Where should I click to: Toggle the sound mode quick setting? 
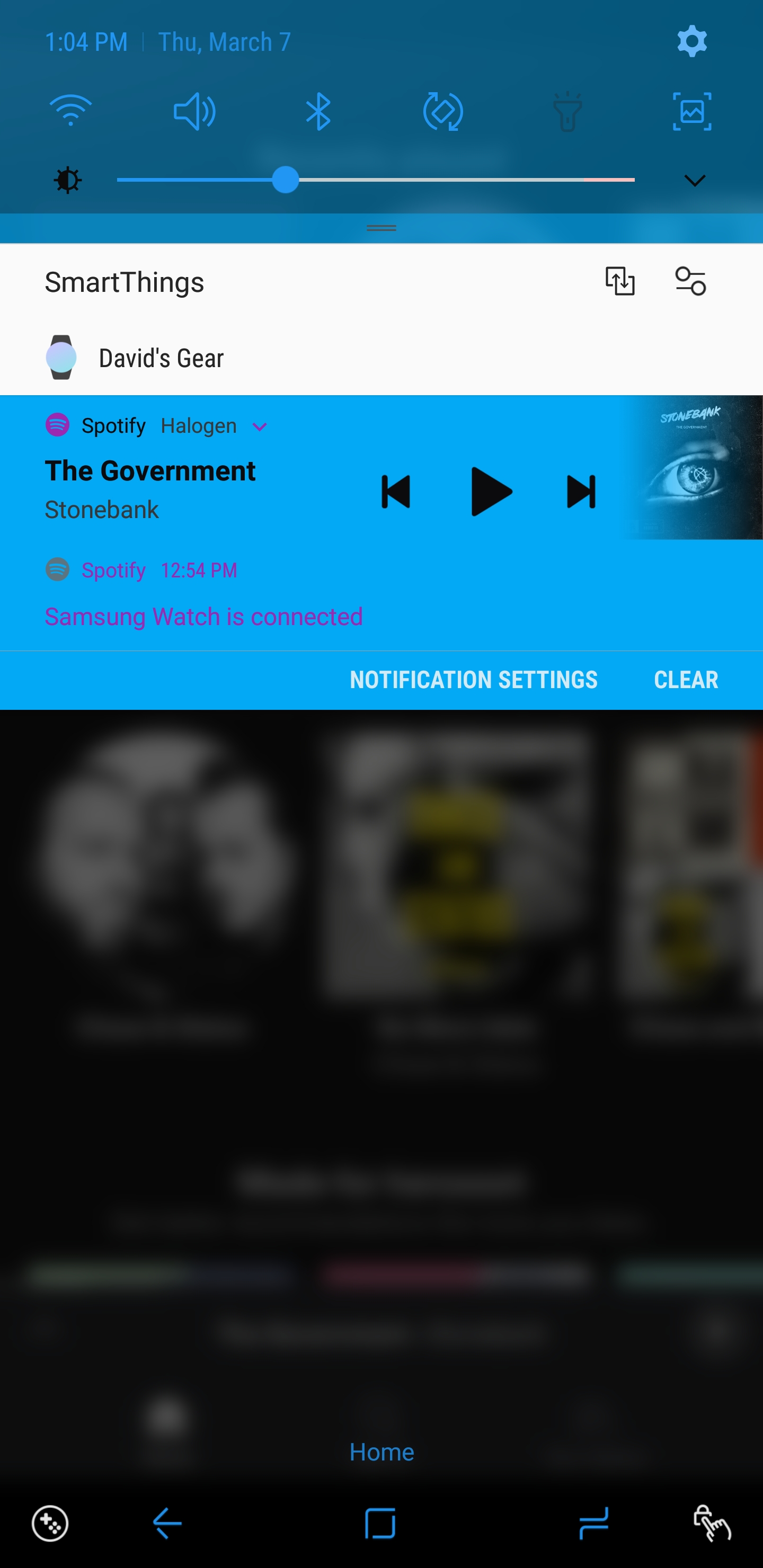point(194,111)
